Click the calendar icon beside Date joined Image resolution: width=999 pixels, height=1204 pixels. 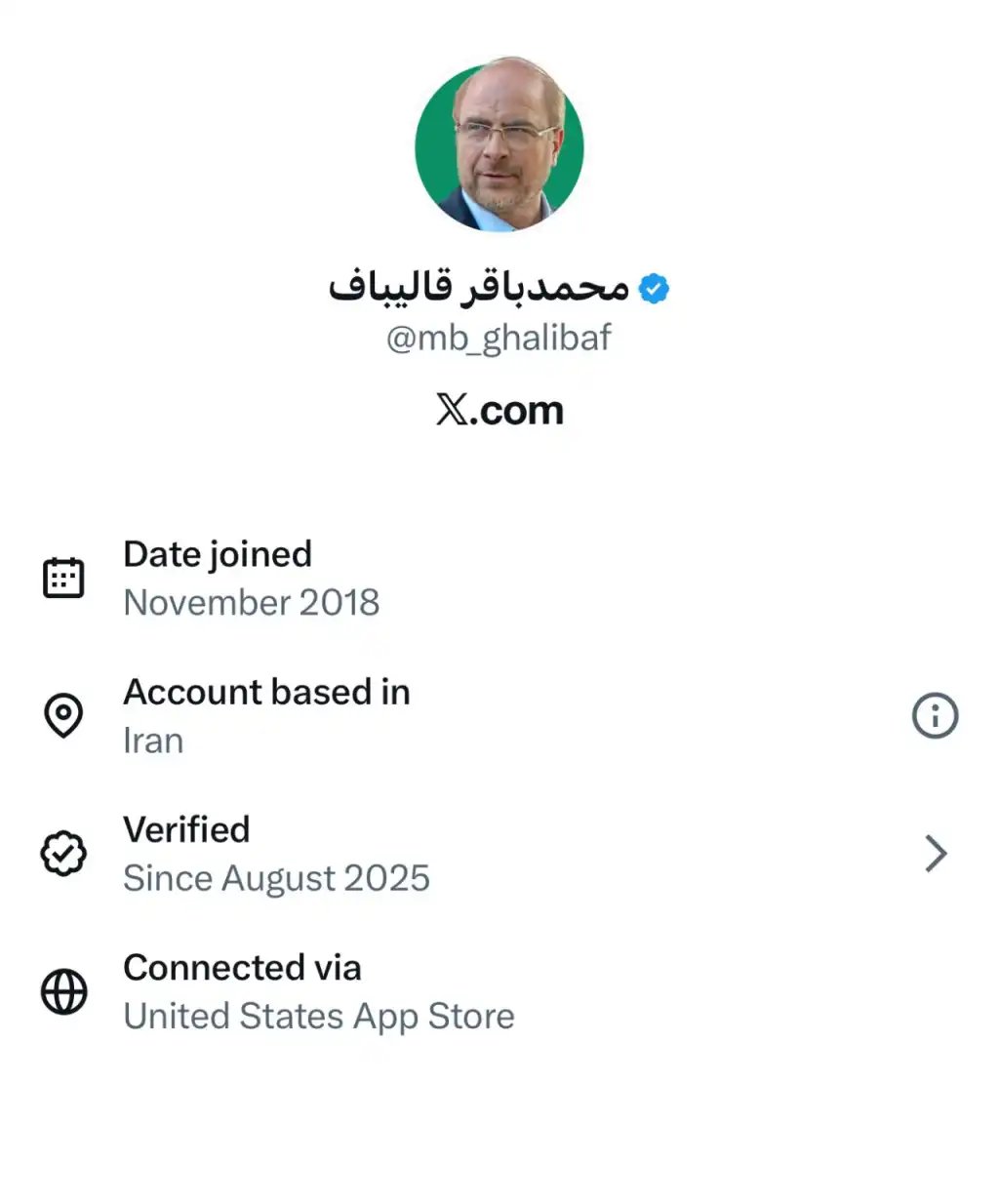click(x=62, y=576)
